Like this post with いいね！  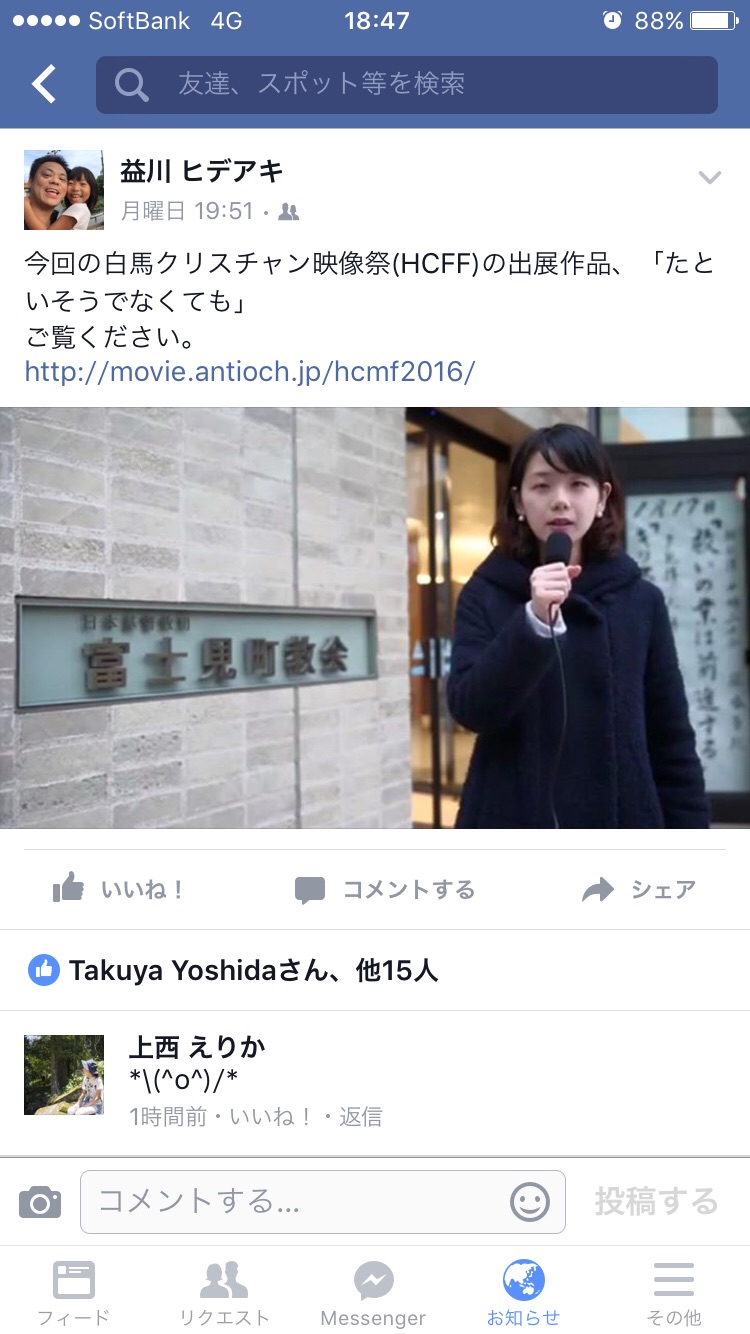click(x=120, y=889)
